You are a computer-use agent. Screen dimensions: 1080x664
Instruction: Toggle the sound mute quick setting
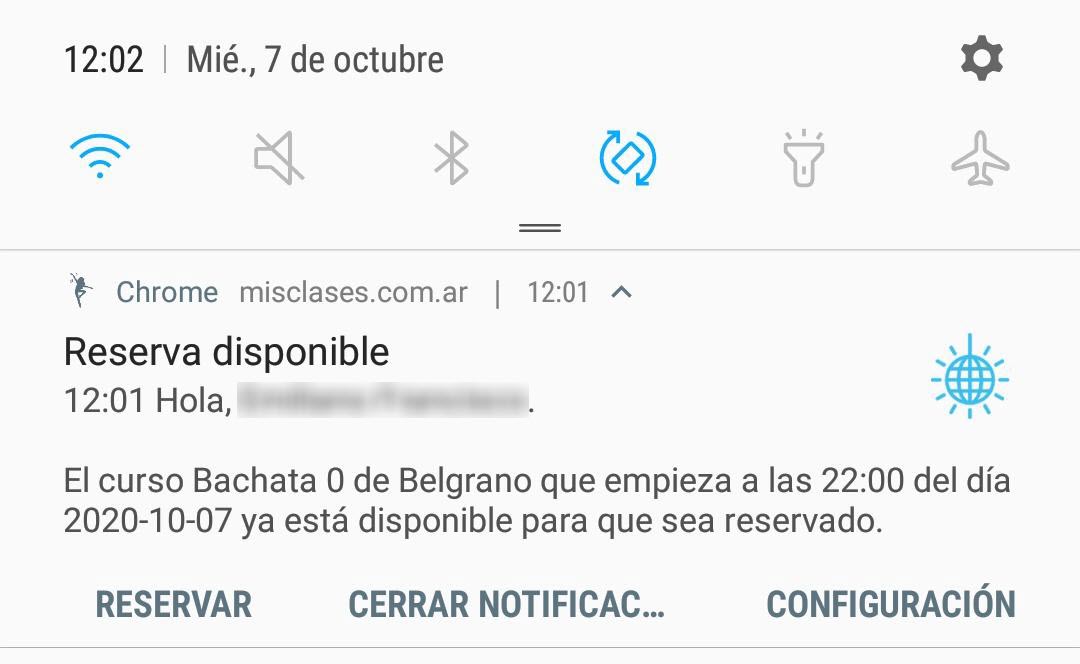click(278, 159)
